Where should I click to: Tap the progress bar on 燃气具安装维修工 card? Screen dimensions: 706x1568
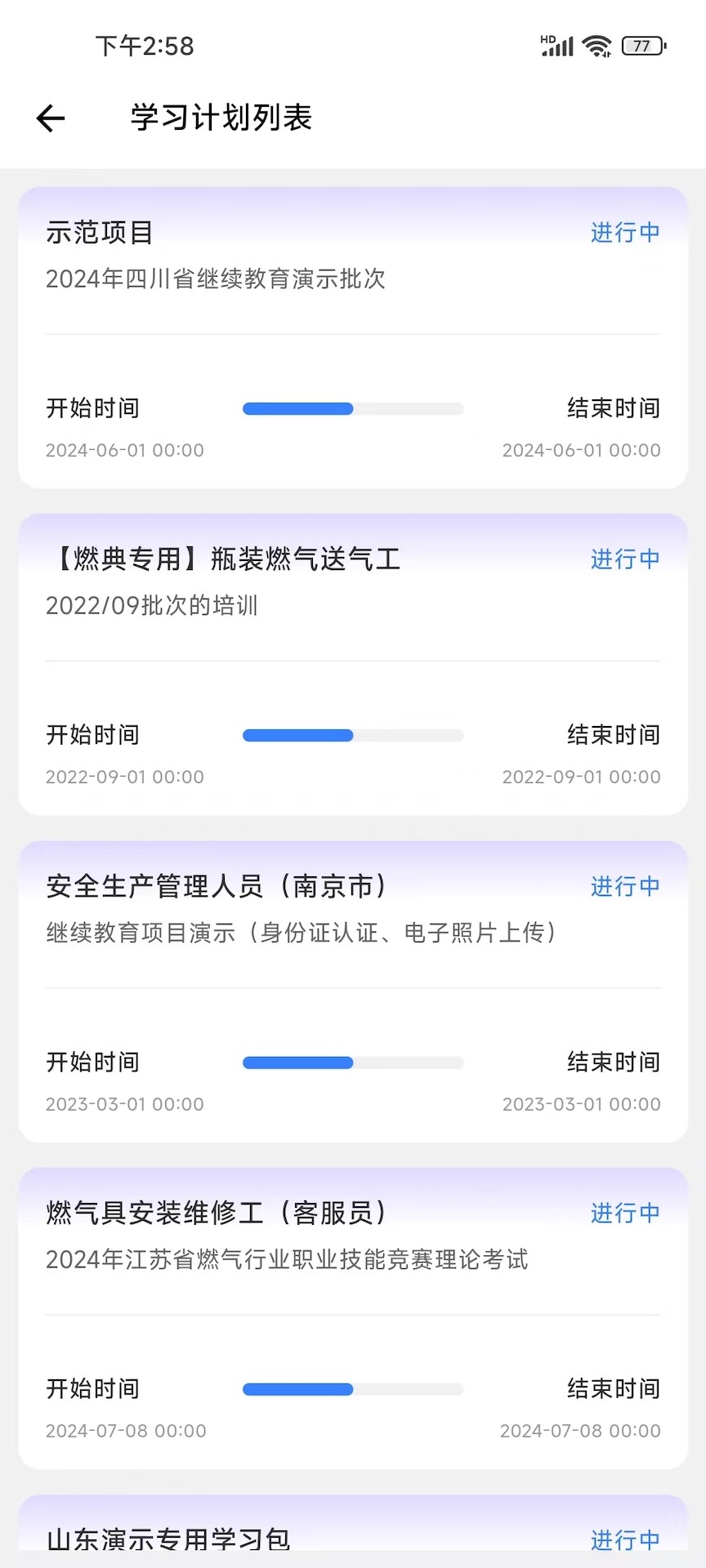[x=352, y=1388]
